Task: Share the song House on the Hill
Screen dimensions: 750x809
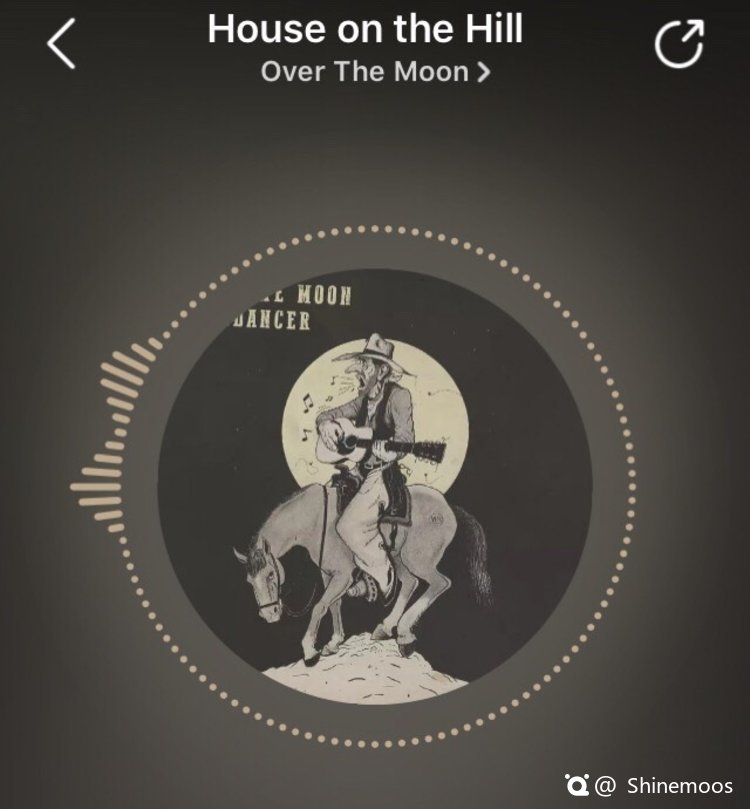Action: pos(679,44)
